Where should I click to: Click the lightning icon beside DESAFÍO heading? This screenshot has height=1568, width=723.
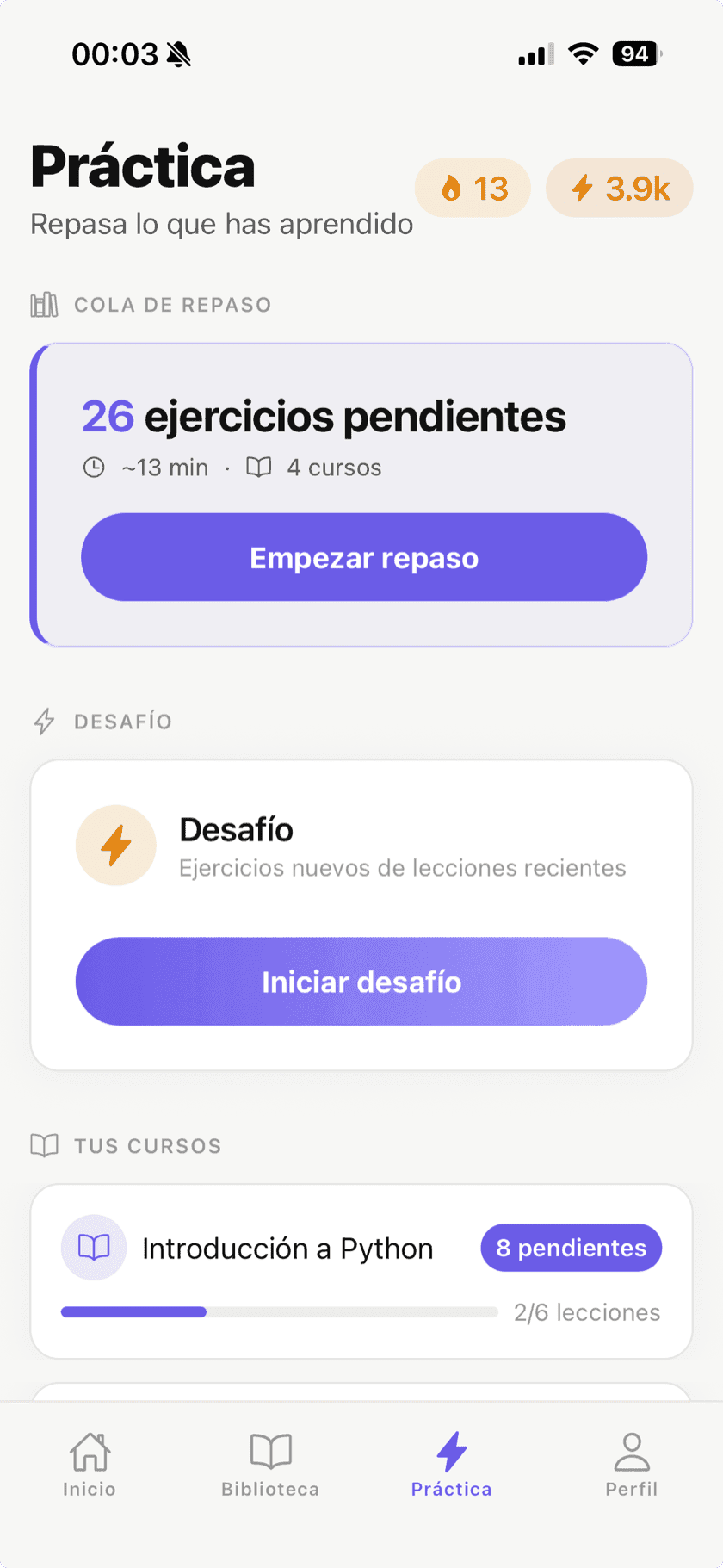(x=43, y=722)
